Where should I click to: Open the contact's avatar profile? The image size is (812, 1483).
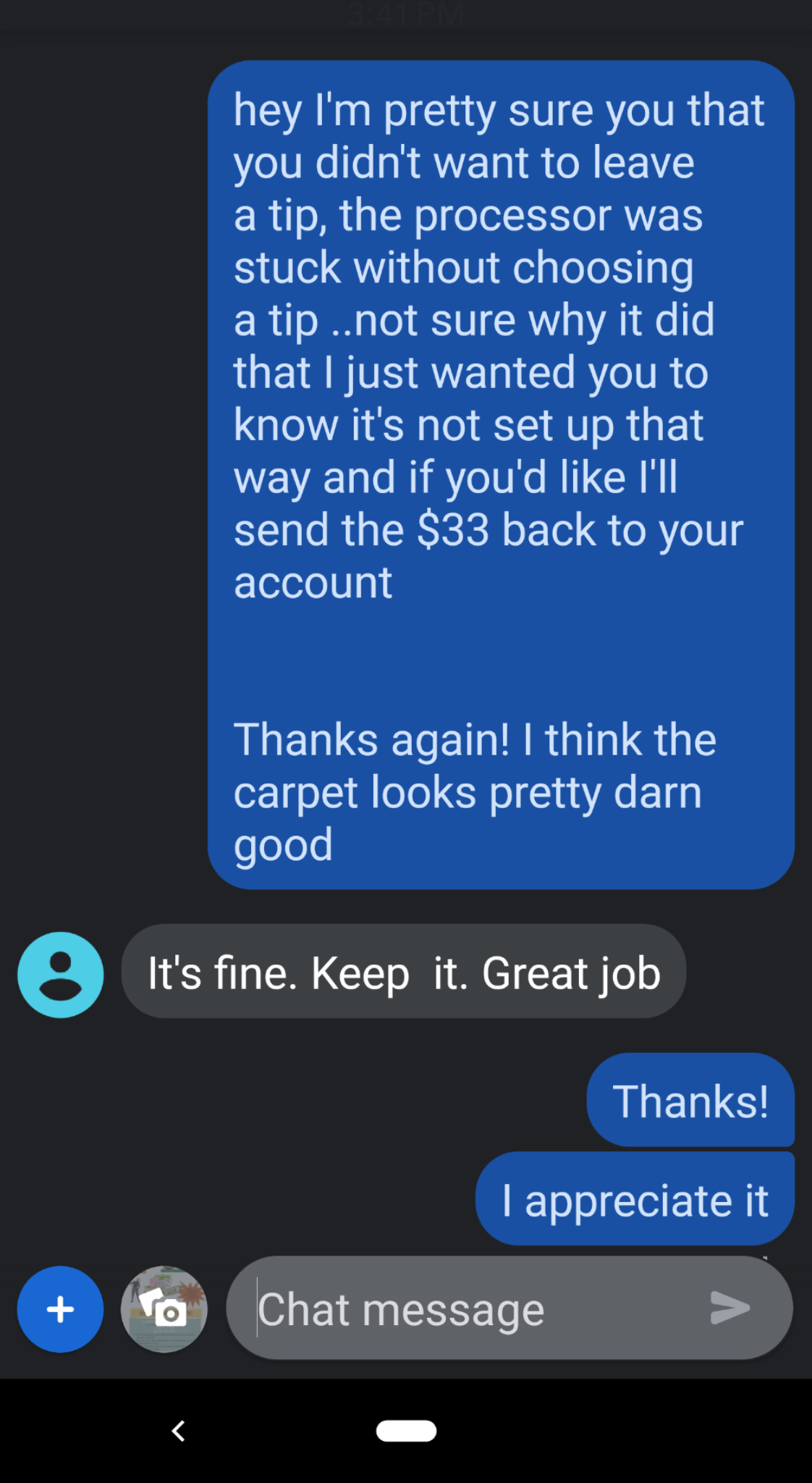pos(61,975)
